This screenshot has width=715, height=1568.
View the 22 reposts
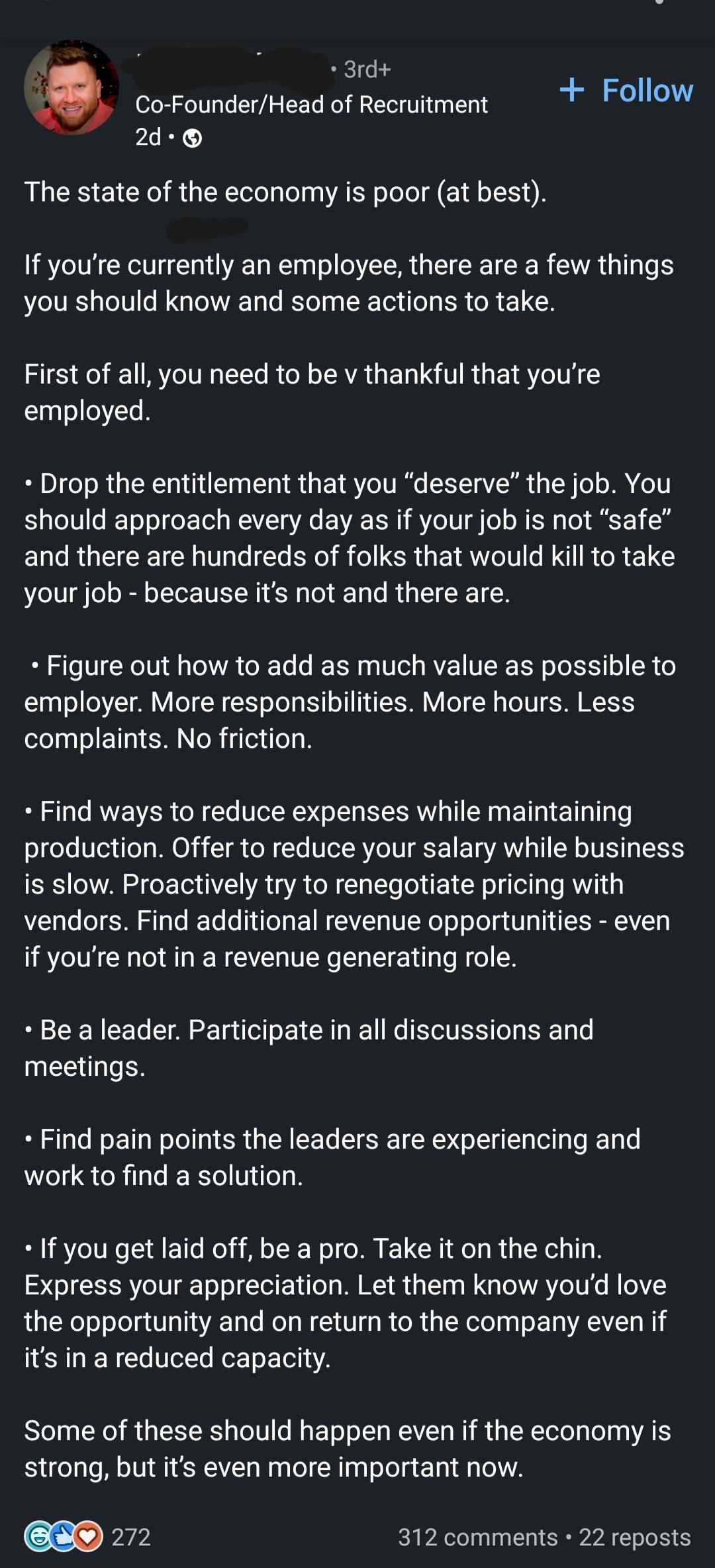click(634, 1536)
